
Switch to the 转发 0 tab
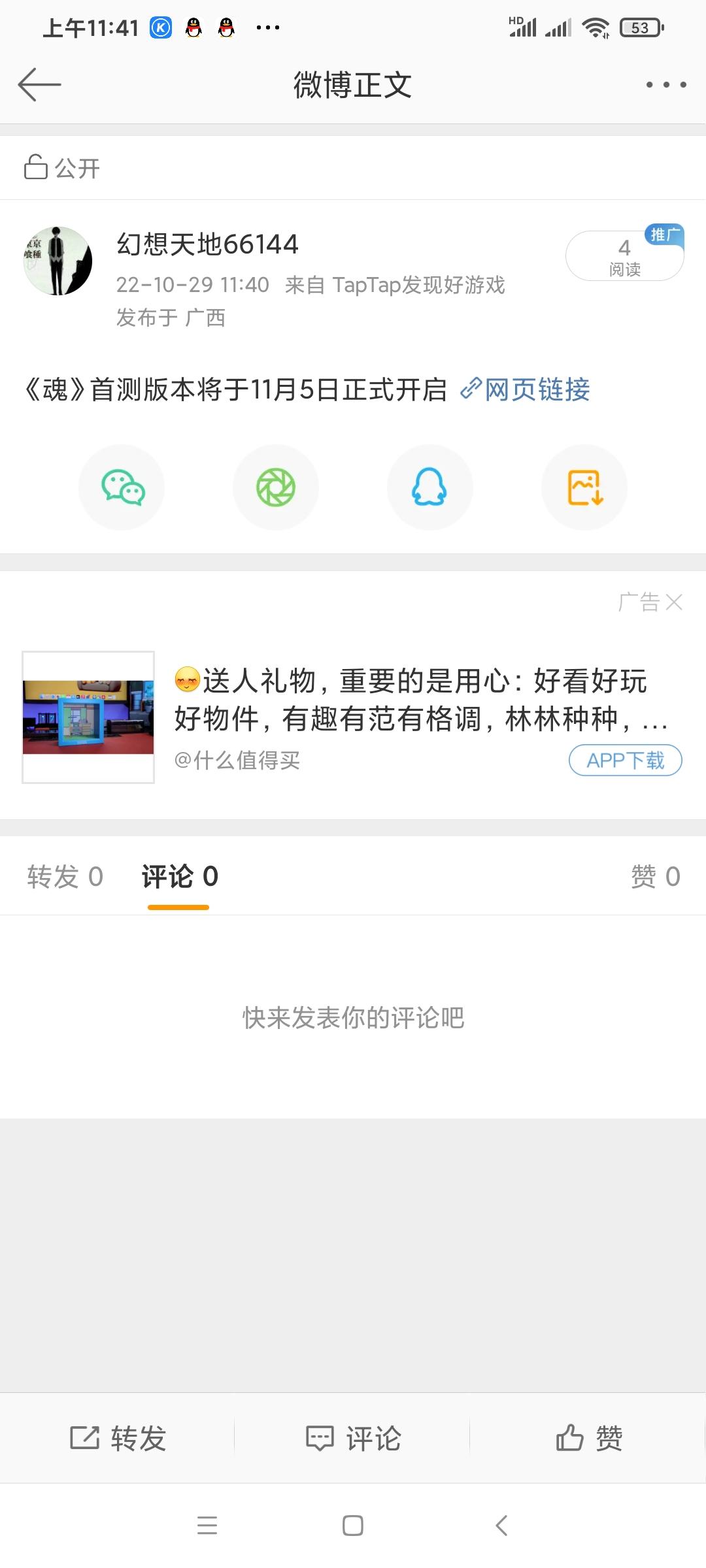pos(65,876)
